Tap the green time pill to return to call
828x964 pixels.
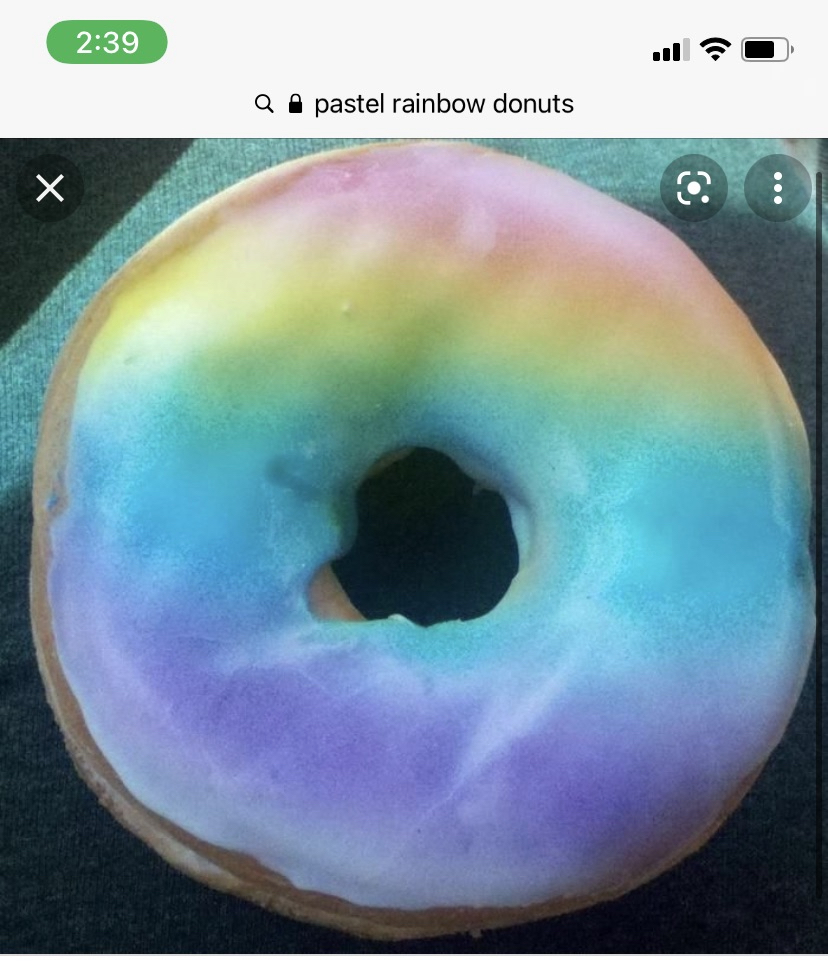pyautogui.click(x=107, y=42)
